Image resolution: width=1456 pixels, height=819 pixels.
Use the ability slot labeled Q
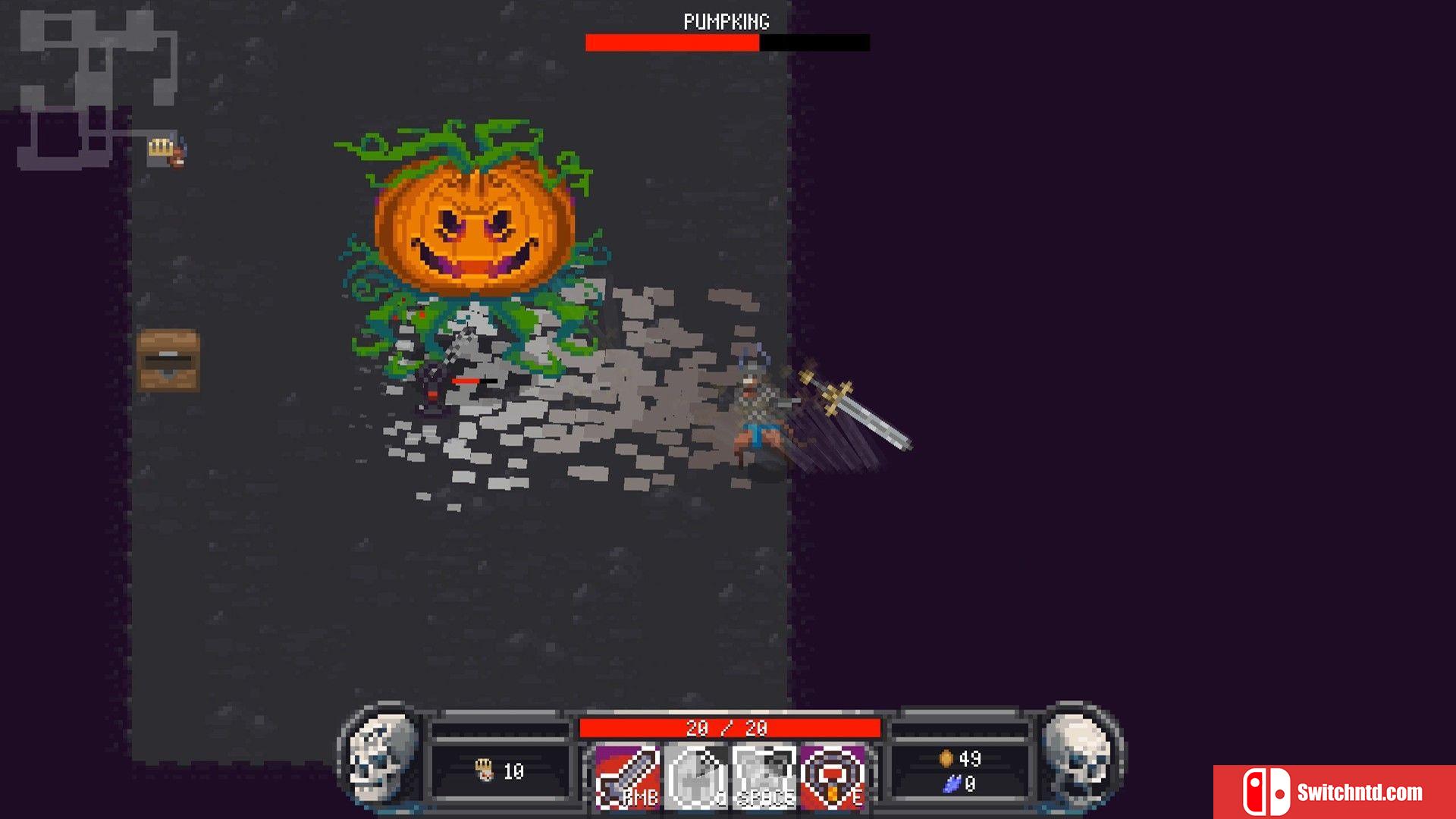pyautogui.click(x=695, y=777)
